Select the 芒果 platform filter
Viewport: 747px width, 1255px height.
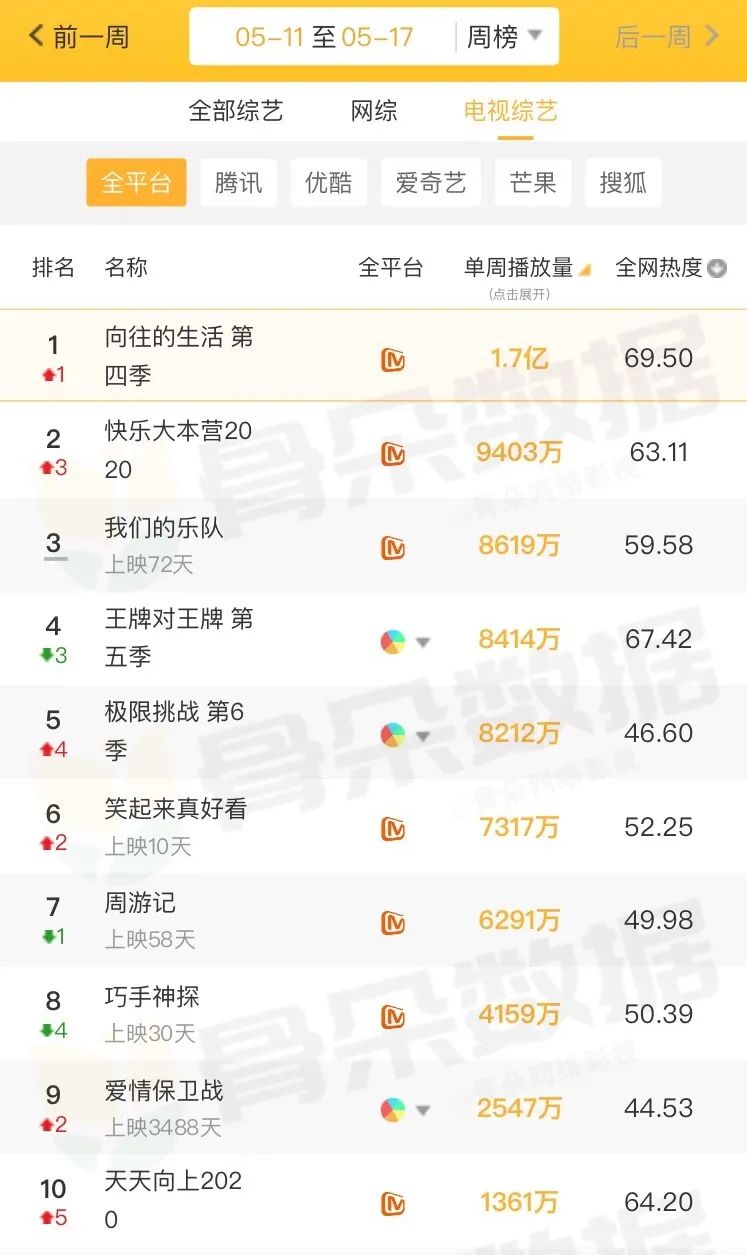click(532, 182)
